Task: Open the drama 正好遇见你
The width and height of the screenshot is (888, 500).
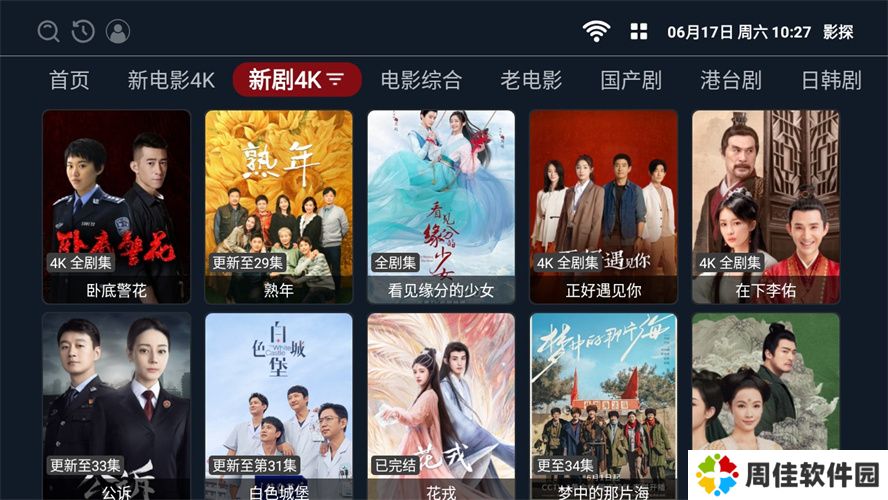Action: 603,205
